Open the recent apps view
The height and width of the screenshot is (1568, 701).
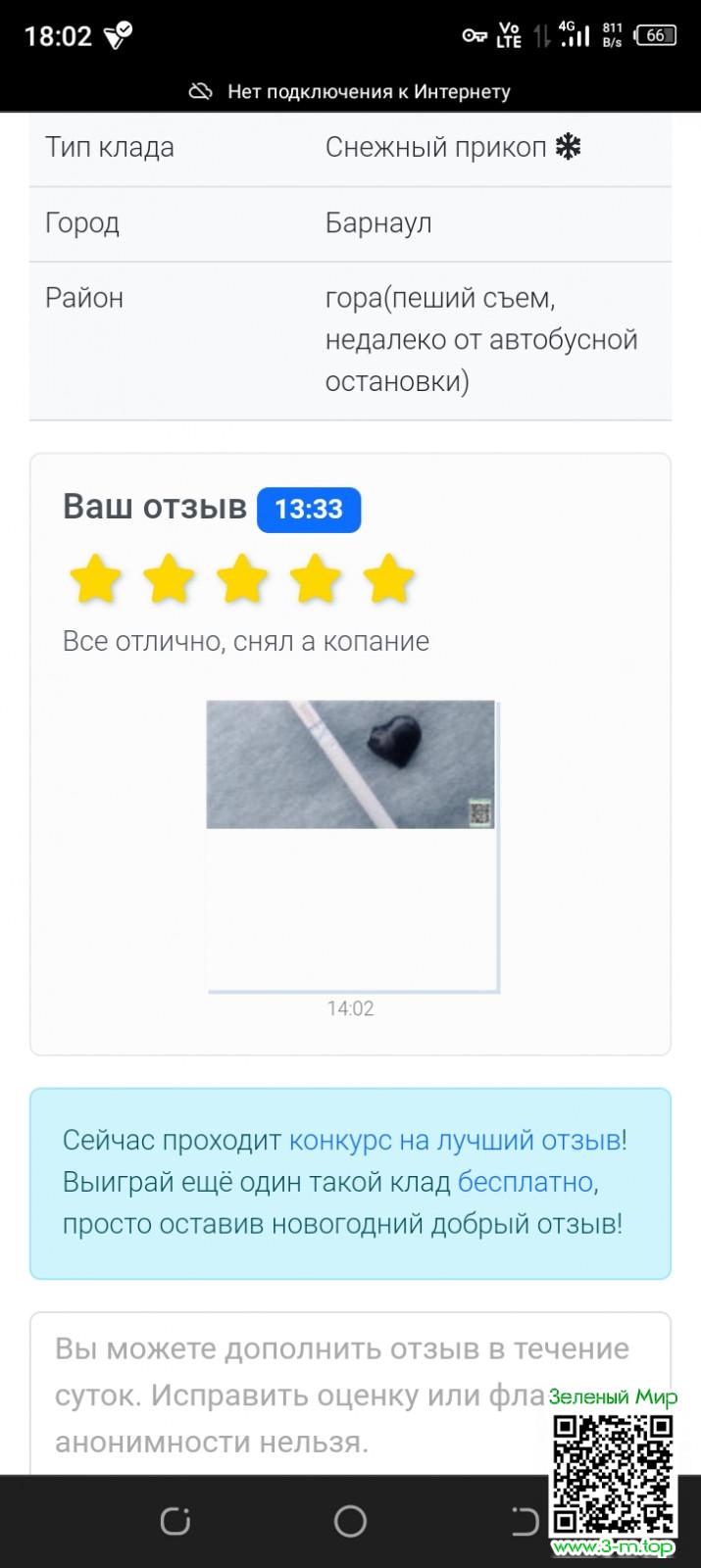pos(175,1521)
